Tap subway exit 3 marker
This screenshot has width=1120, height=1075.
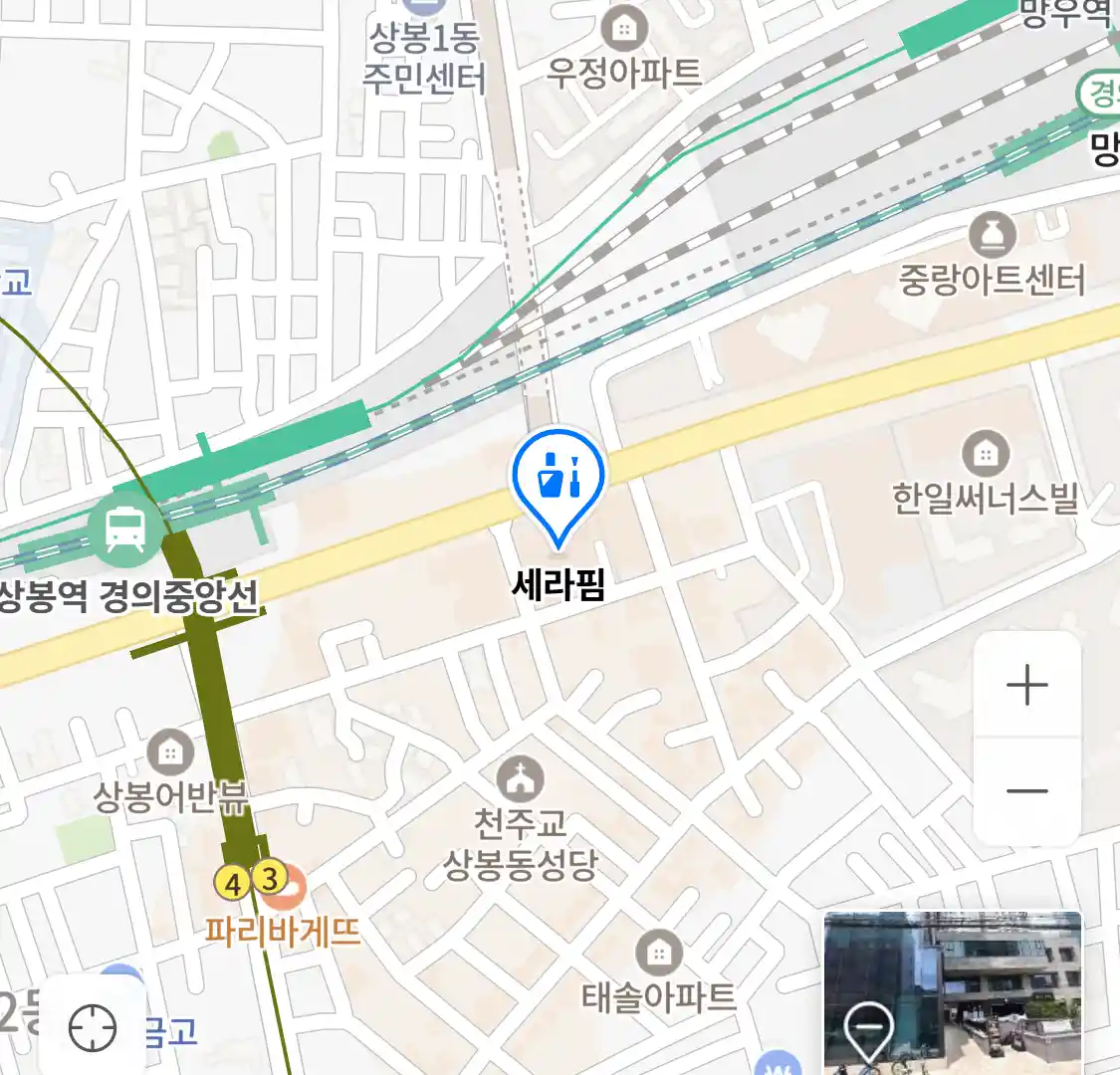(x=269, y=878)
